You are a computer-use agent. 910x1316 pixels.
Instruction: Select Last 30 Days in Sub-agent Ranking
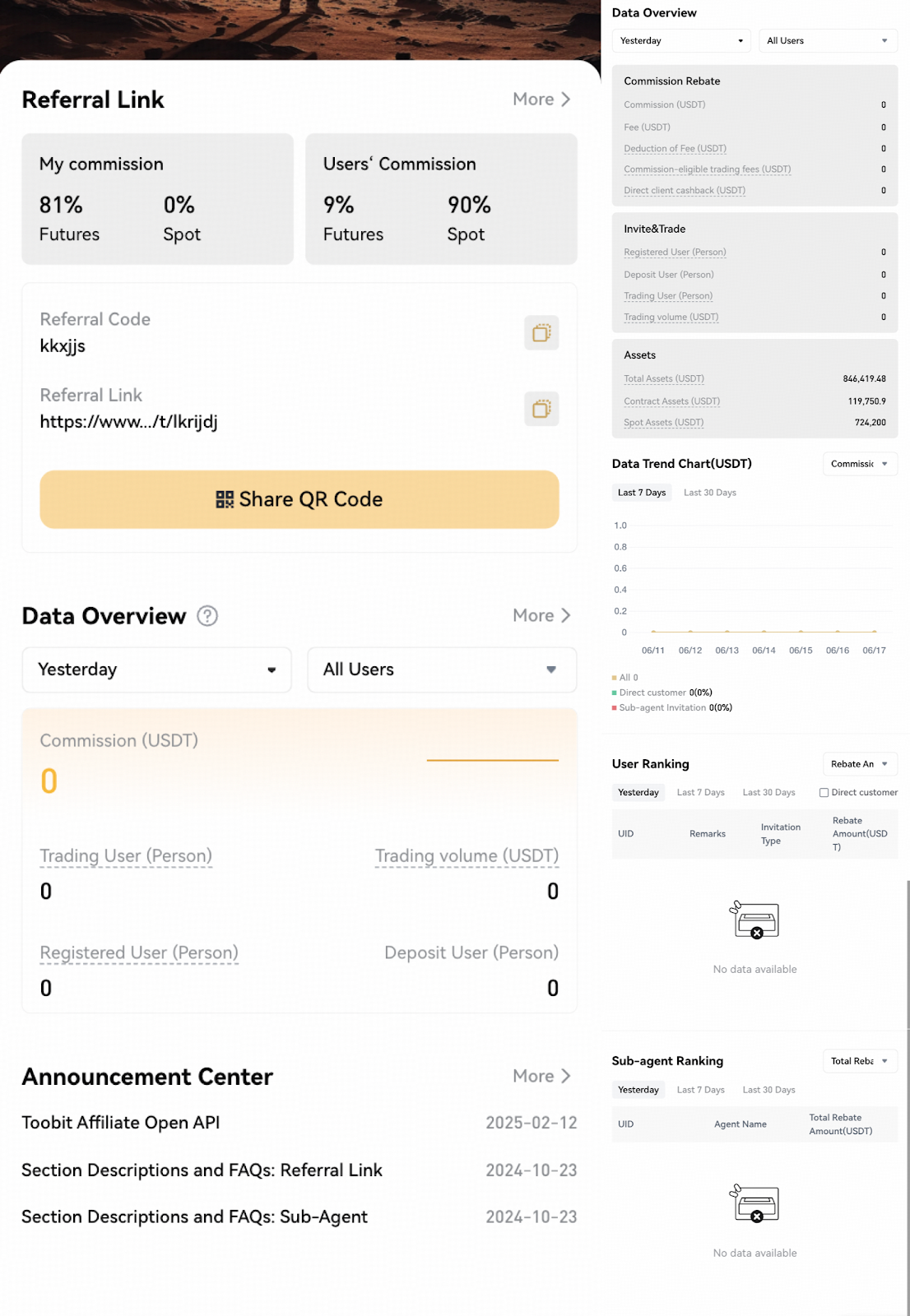point(768,1090)
